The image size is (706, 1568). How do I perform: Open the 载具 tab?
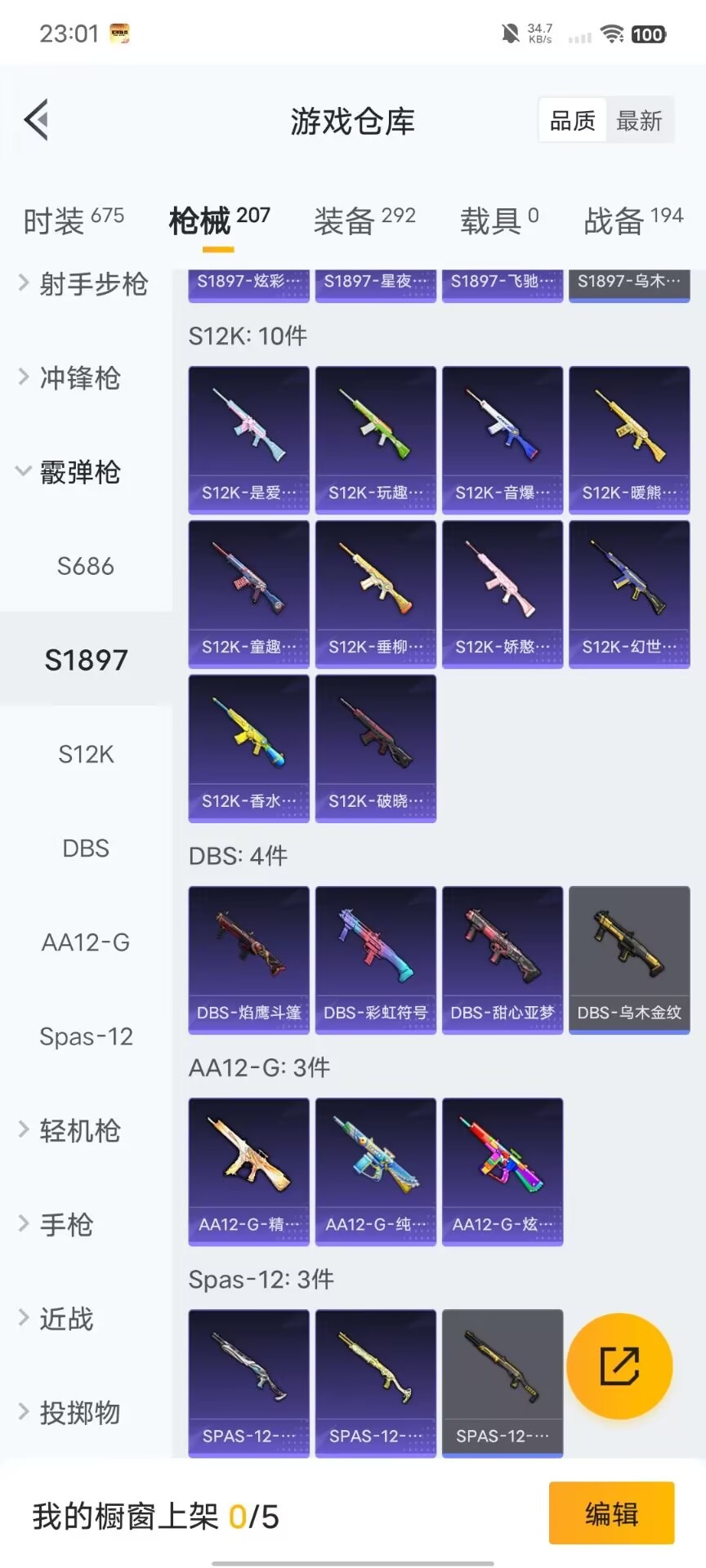(x=498, y=220)
